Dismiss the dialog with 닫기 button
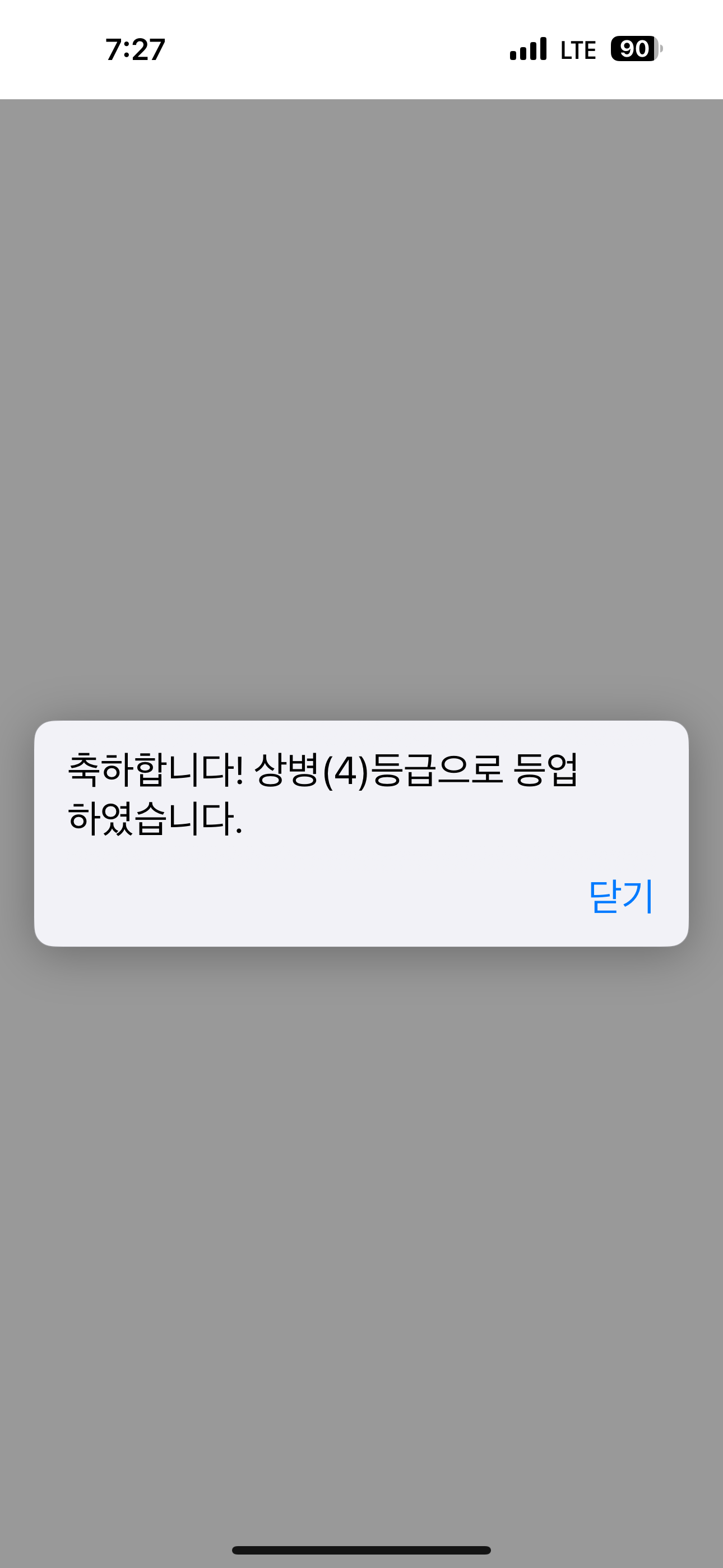Image resolution: width=723 pixels, height=1568 pixels. pos(621,896)
